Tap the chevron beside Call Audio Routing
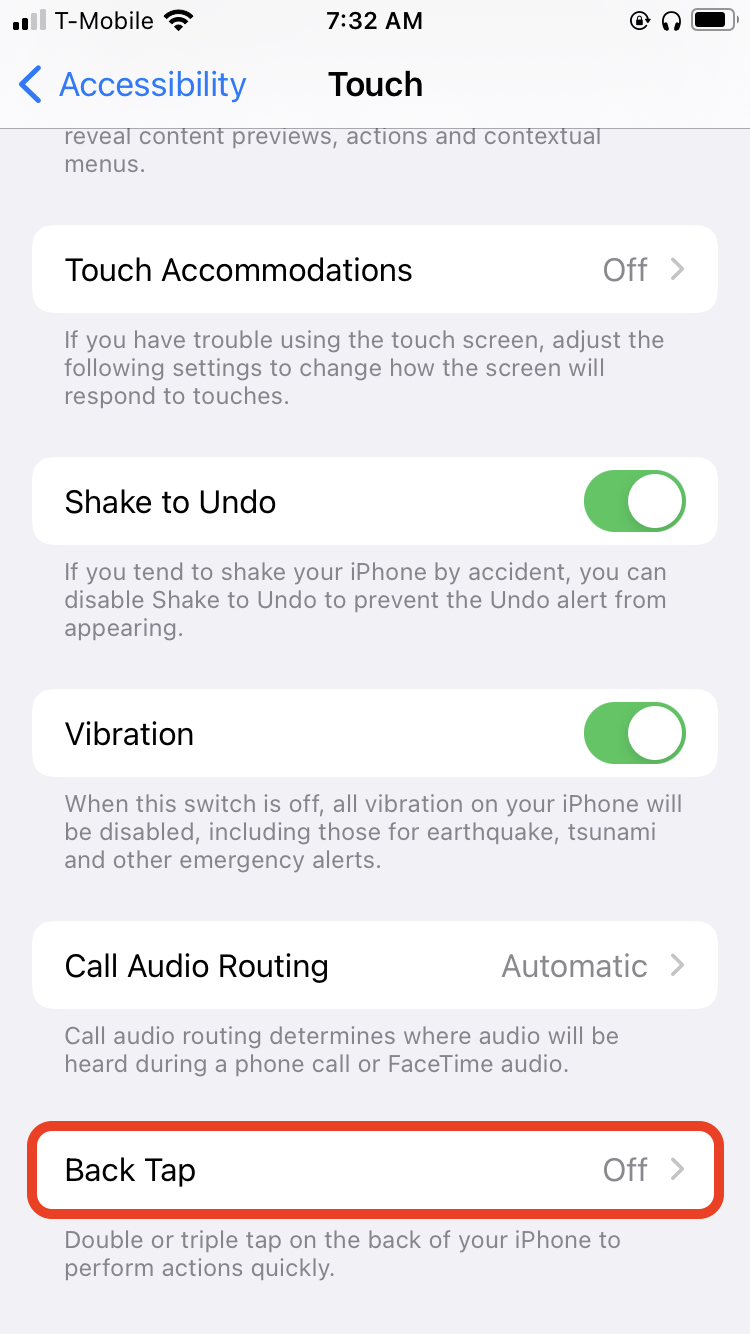 tap(678, 965)
